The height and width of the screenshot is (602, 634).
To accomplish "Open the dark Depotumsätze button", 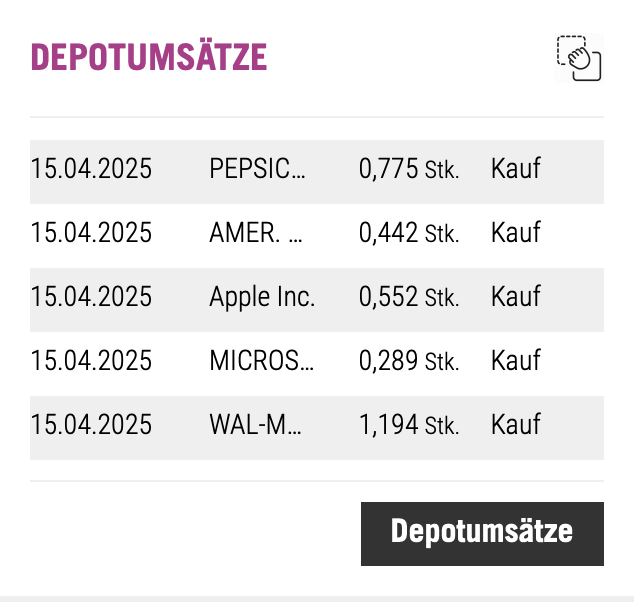I will pos(482,532).
